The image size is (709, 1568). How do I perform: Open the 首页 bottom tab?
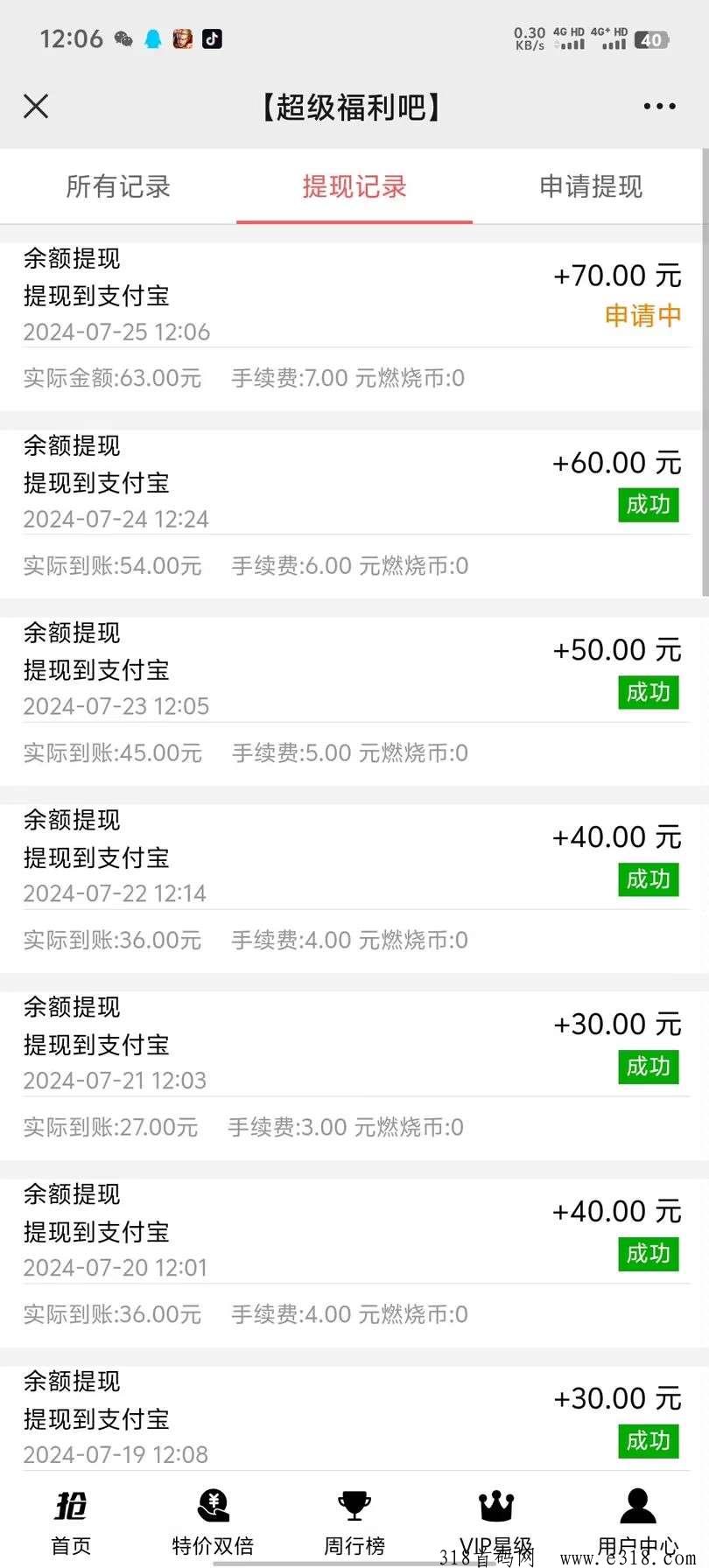pos(71,1523)
